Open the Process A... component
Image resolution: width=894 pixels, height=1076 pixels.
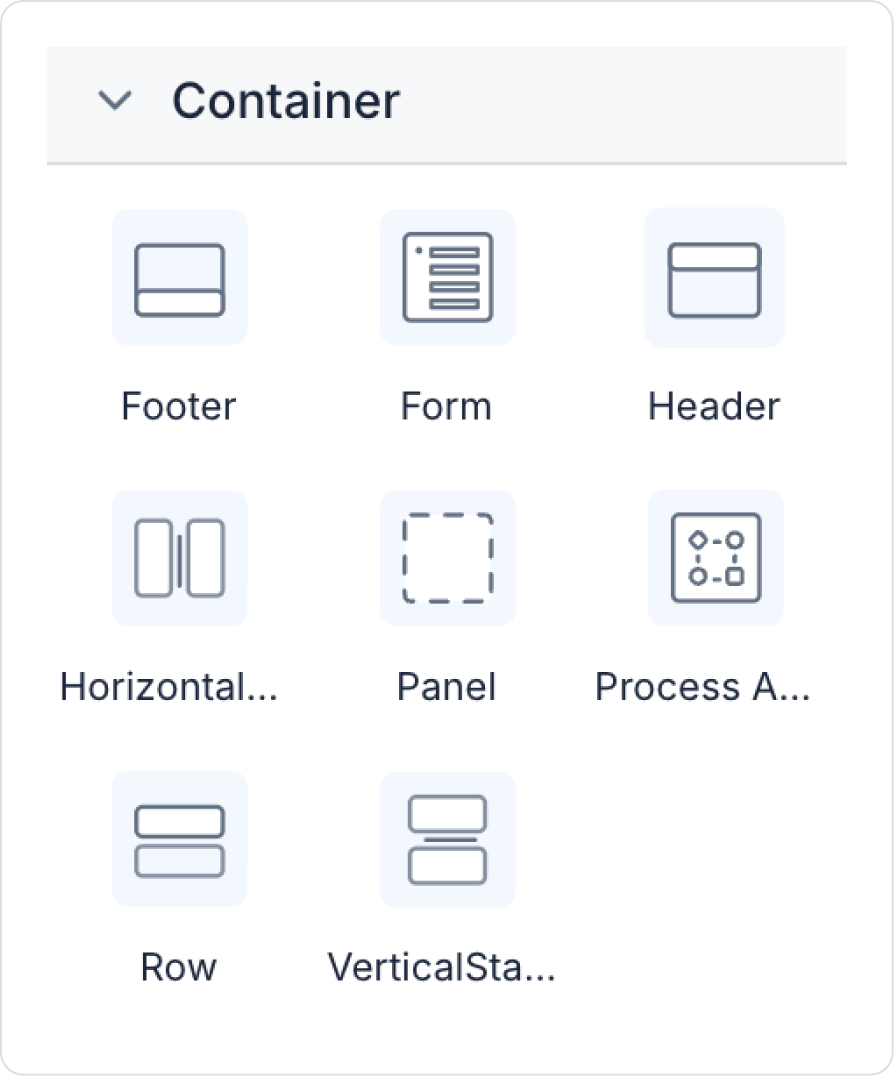[714, 558]
